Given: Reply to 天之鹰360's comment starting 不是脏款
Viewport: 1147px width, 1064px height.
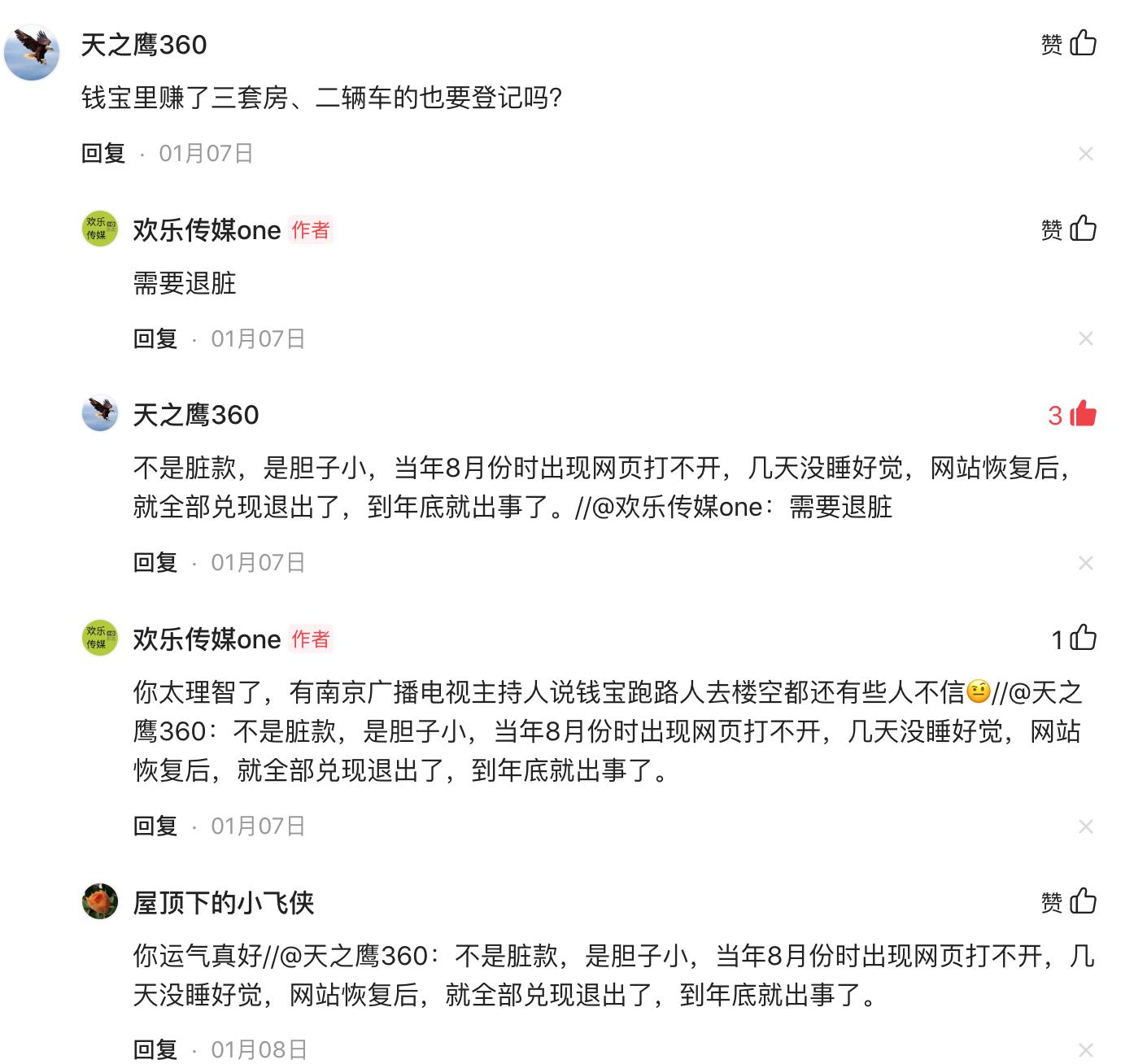Looking at the screenshot, I should (155, 562).
